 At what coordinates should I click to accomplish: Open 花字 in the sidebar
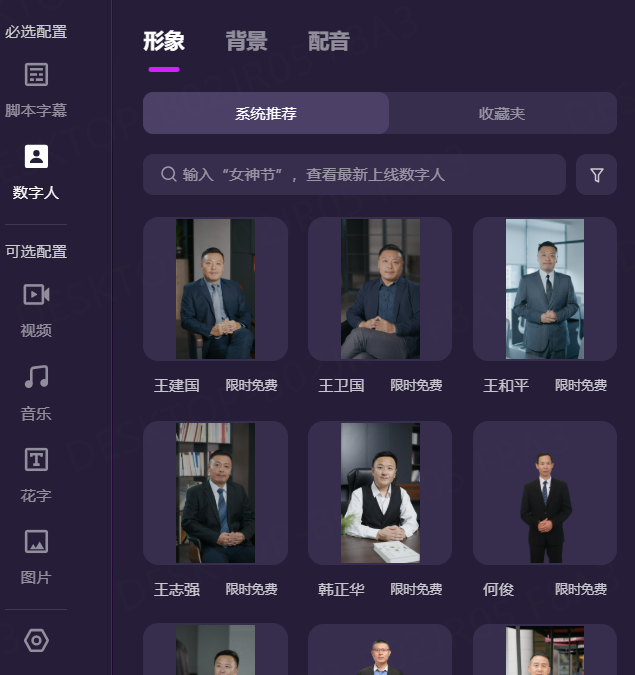click(x=36, y=473)
